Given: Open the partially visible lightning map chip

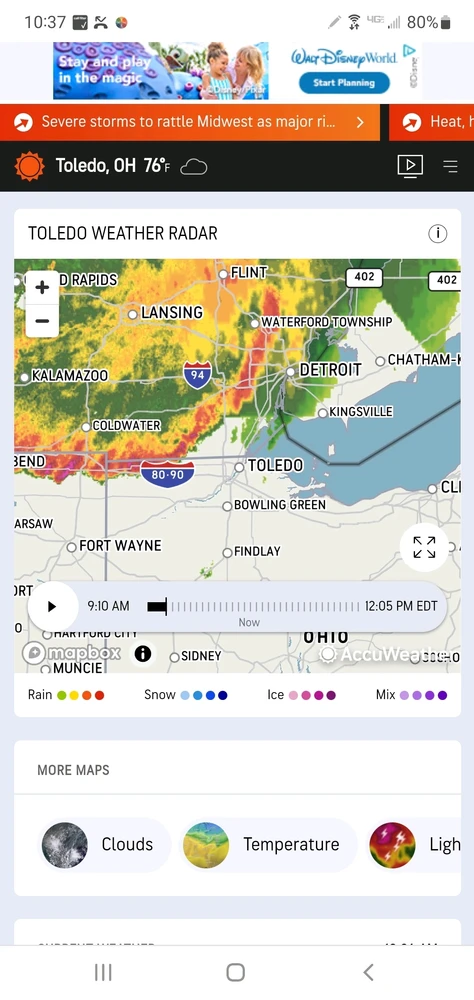Looking at the screenshot, I should coord(413,844).
